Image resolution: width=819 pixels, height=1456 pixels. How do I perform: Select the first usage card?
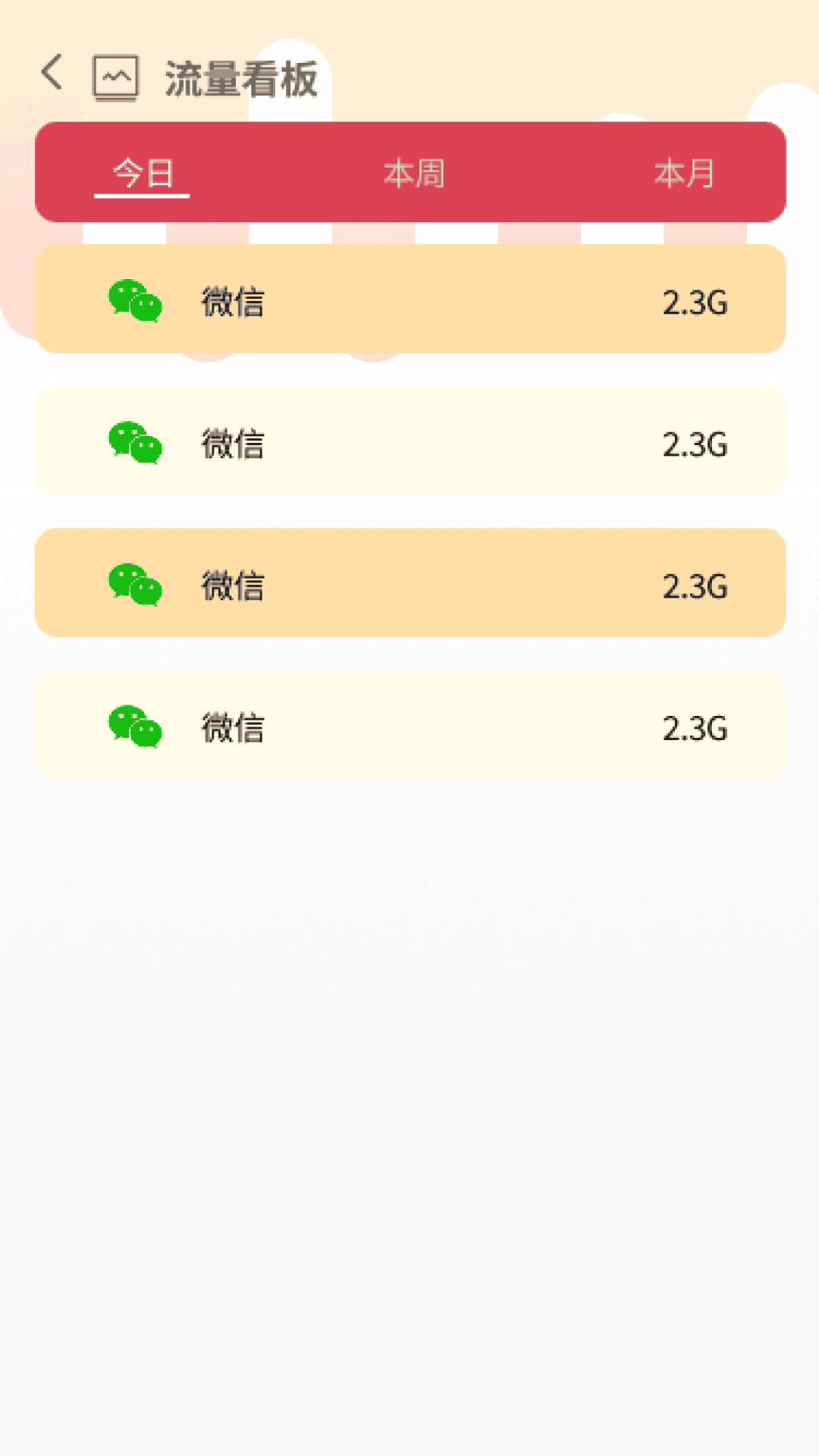[x=409, y=299]
